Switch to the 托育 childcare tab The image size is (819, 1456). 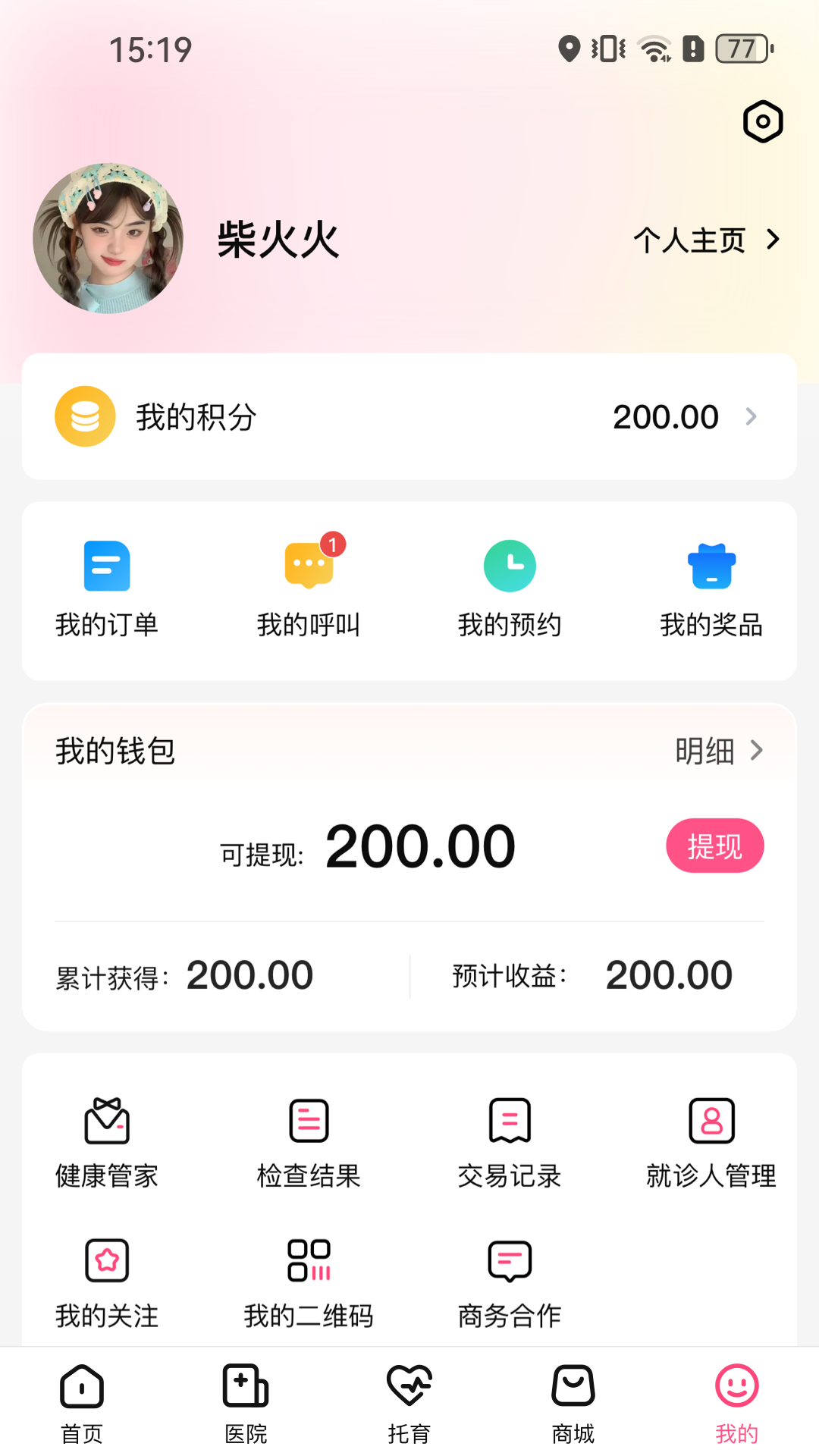click(x=409, y=1403)
